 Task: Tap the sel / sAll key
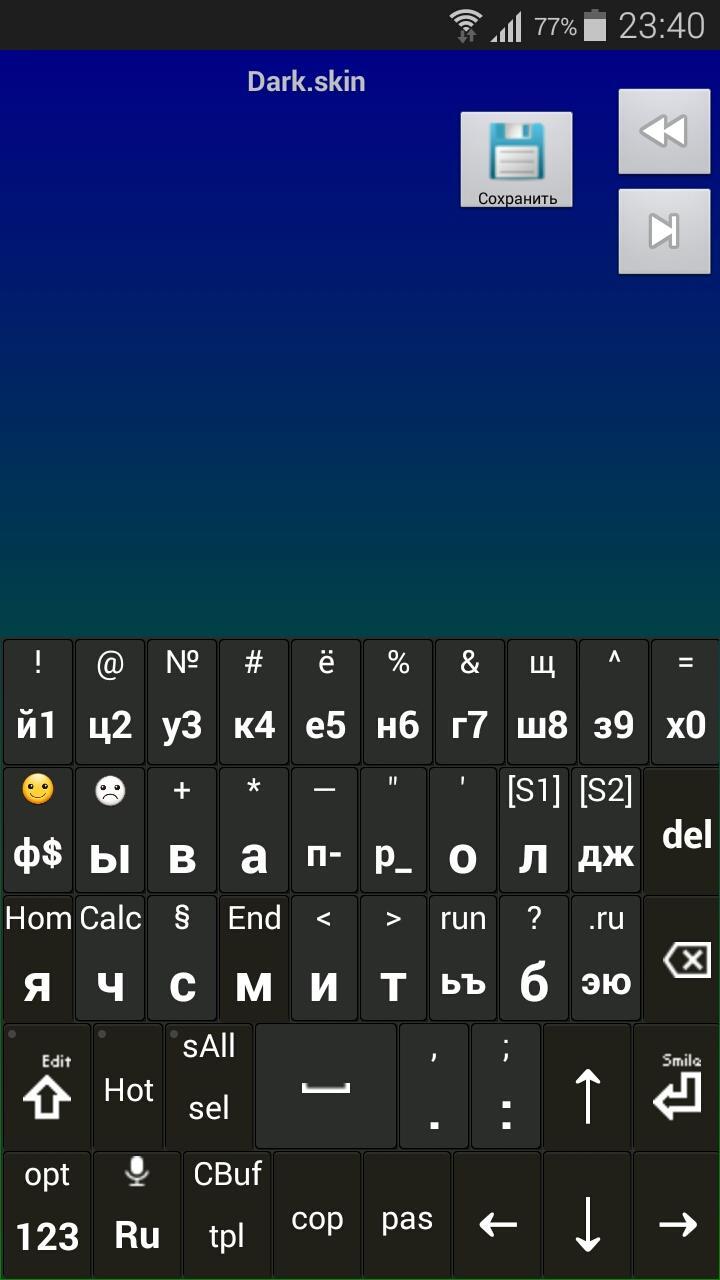tap(208, 1087)
